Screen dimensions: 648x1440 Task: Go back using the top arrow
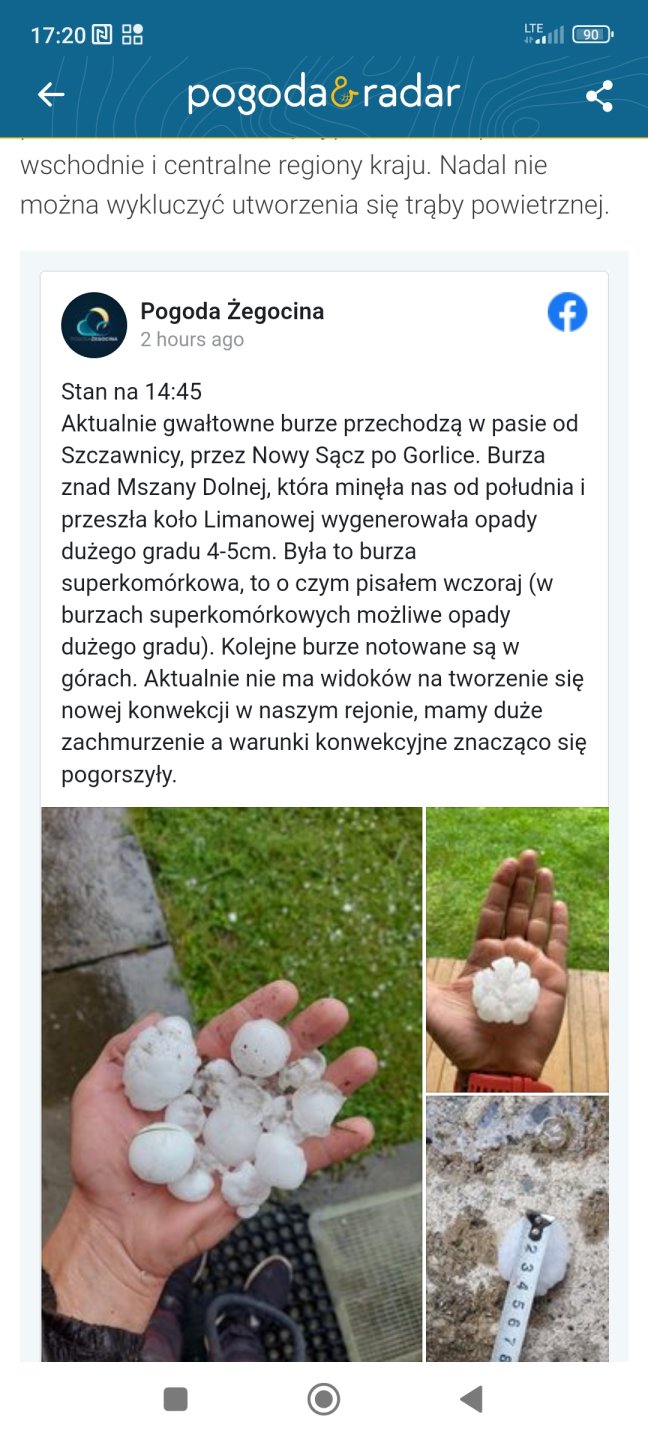(50, 95)
